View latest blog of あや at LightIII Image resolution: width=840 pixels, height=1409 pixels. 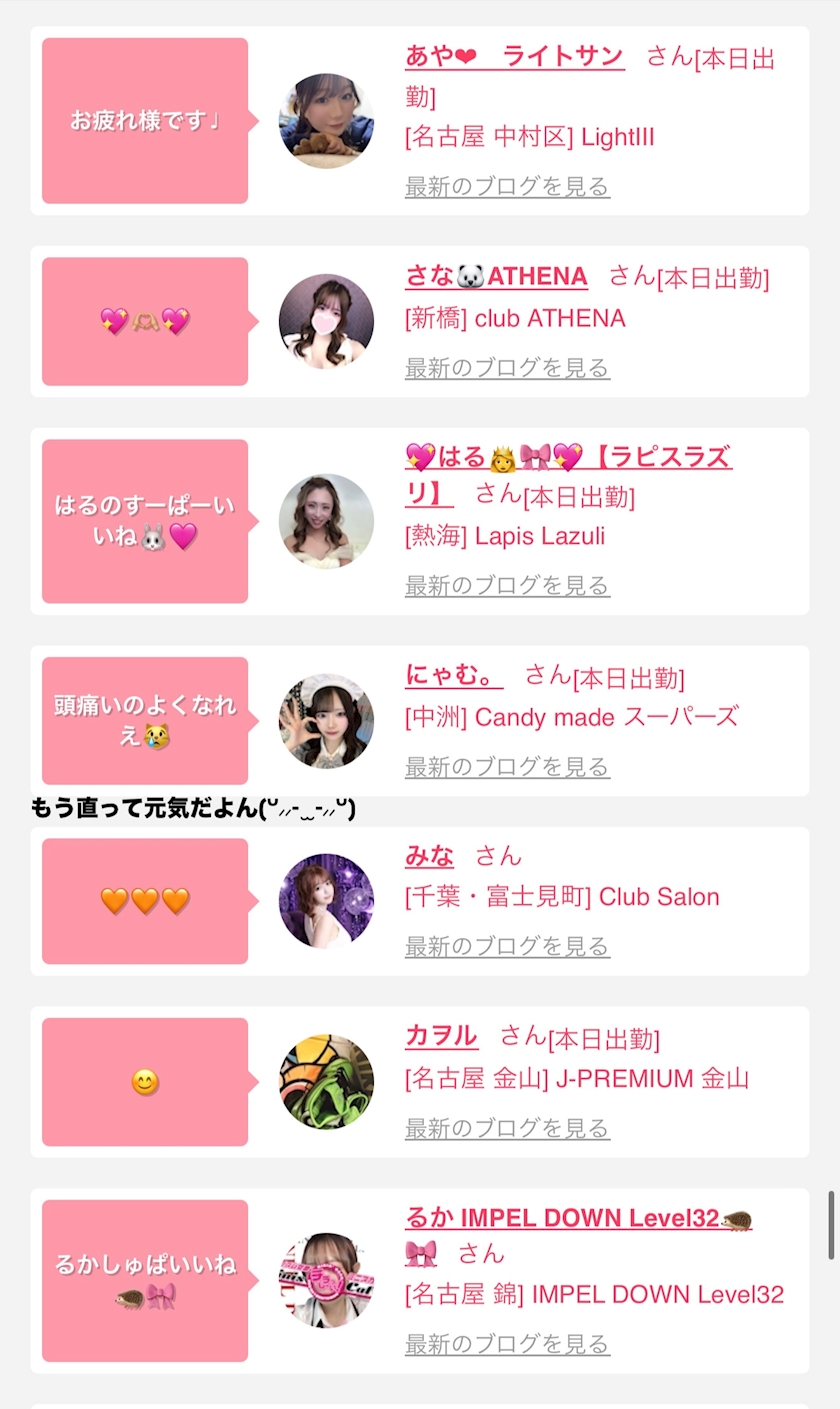pyautogui.click(x=507, y=187)
